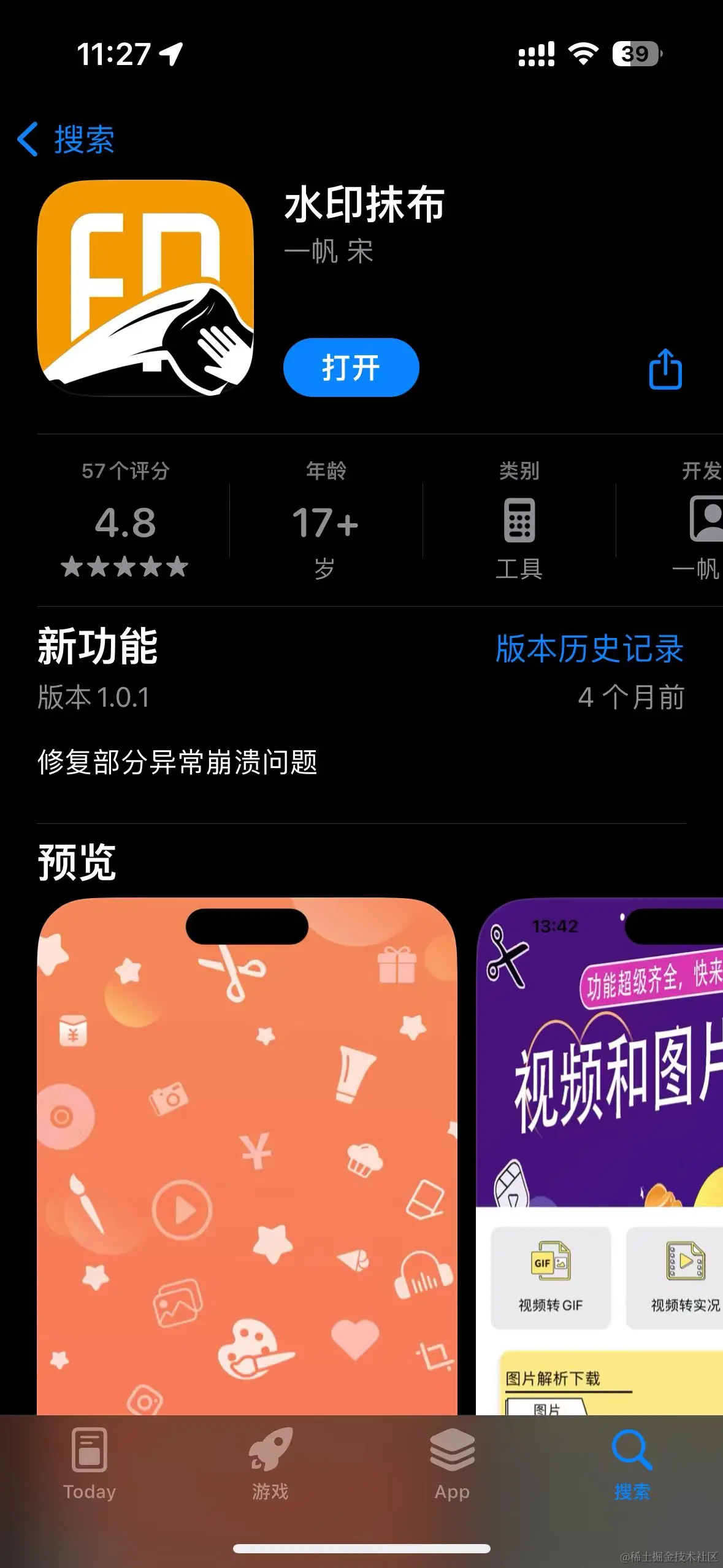Switch to the 游戏 tab
Screen dimensions: 723x1568
[270, 1464]
